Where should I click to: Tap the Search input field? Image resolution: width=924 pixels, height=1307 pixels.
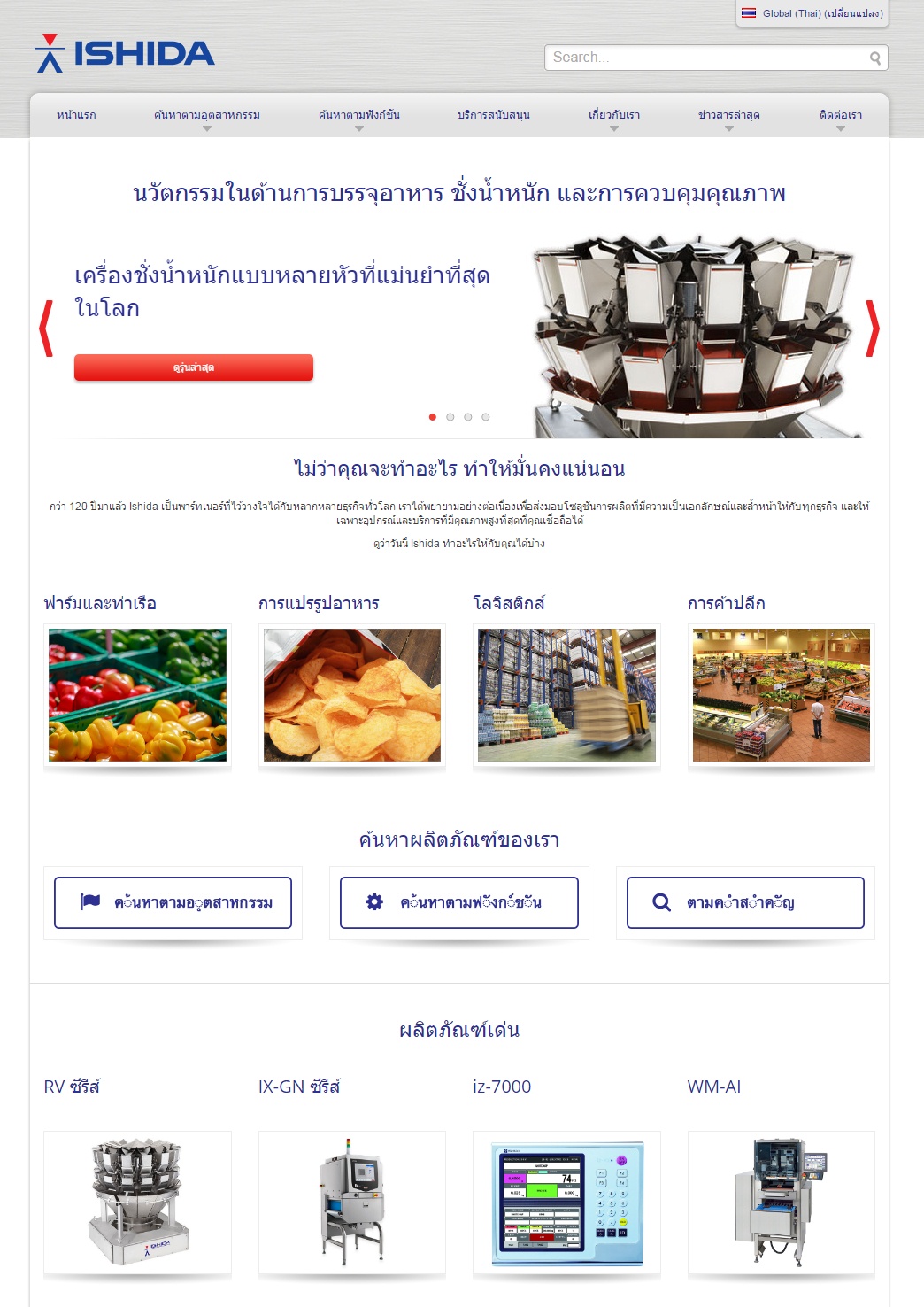coord(705,58)
